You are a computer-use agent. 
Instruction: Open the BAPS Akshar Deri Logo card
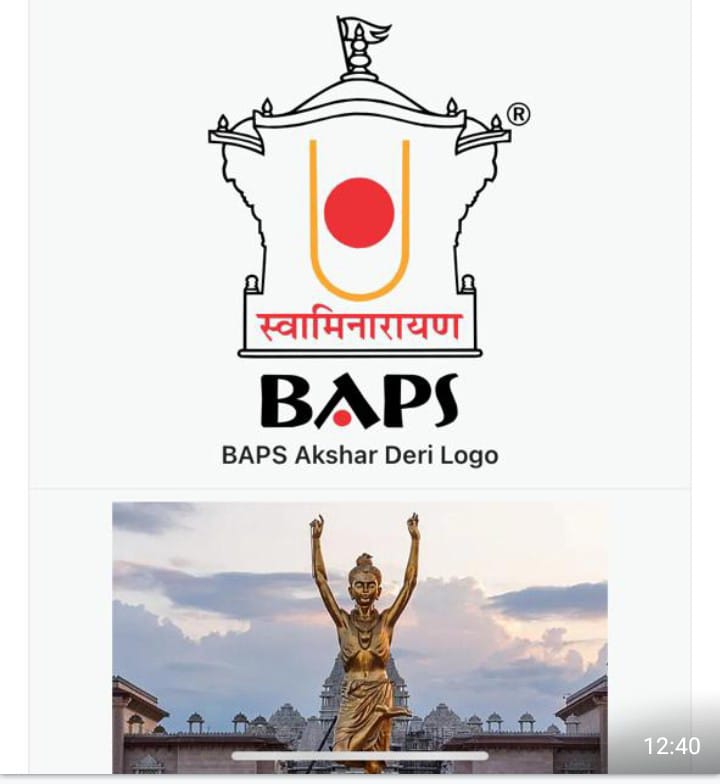point(359,240)
